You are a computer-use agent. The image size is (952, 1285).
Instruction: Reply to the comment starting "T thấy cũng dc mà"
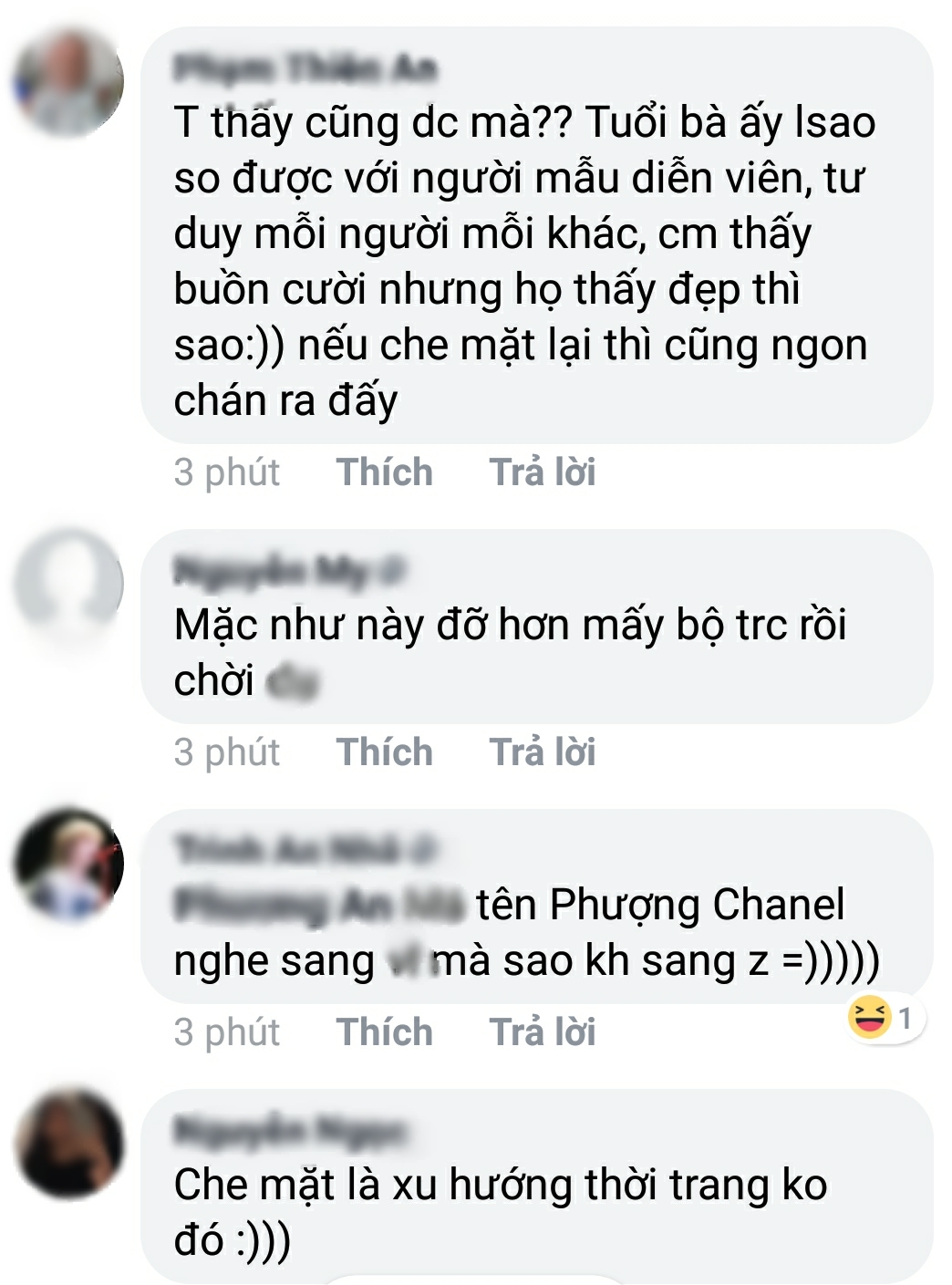[542, 472]
